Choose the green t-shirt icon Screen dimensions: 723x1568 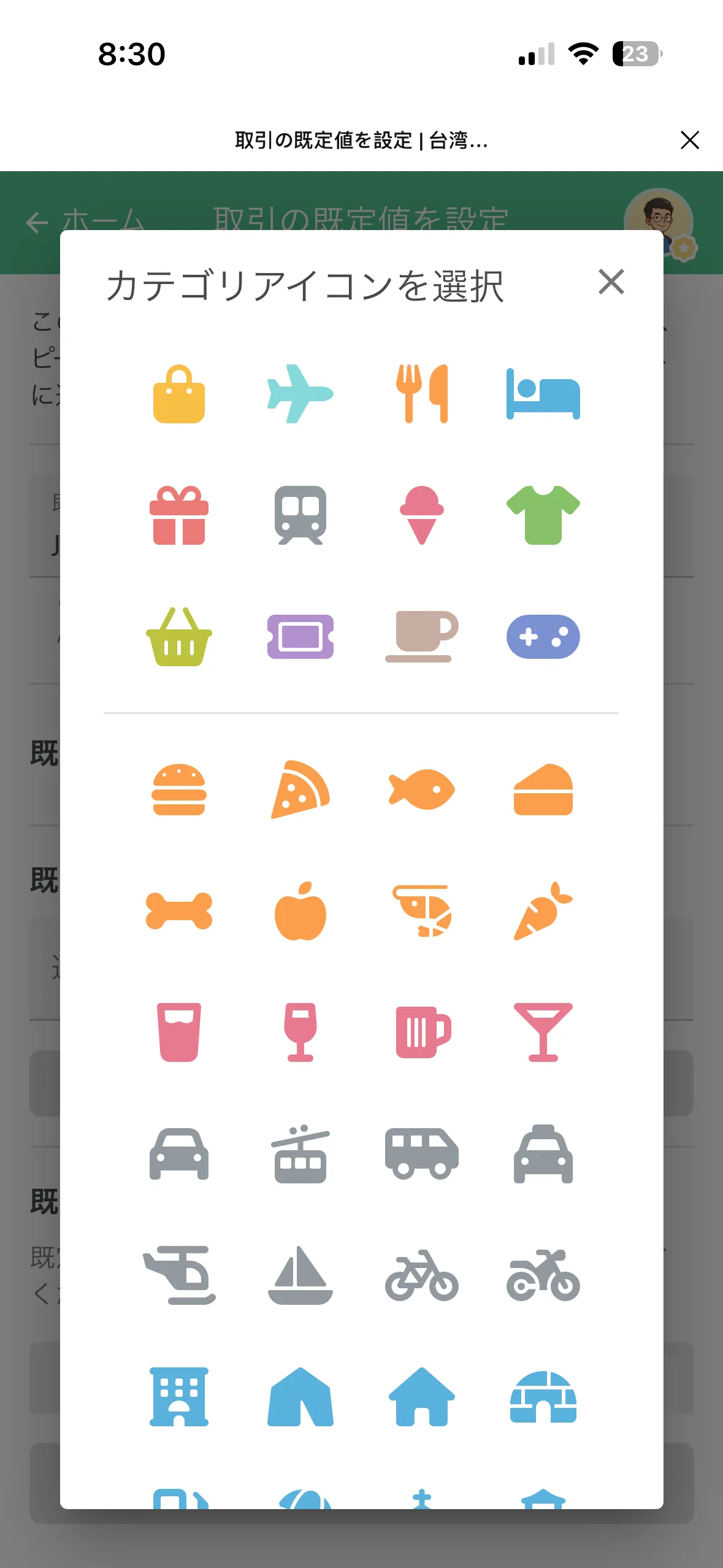pyautogui.click(x=543, y=515)
